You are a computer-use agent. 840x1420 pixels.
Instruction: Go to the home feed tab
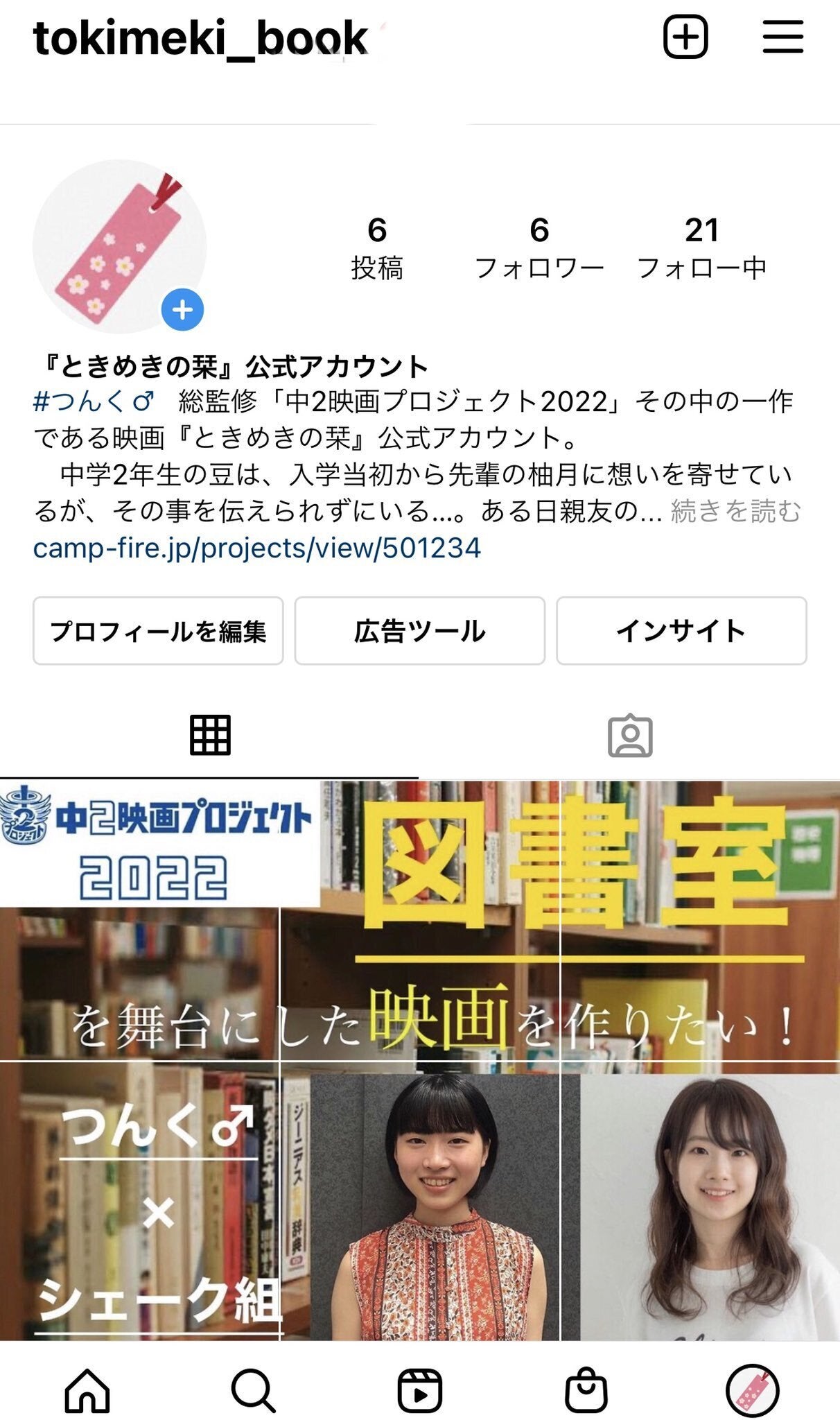(87, 1390)
